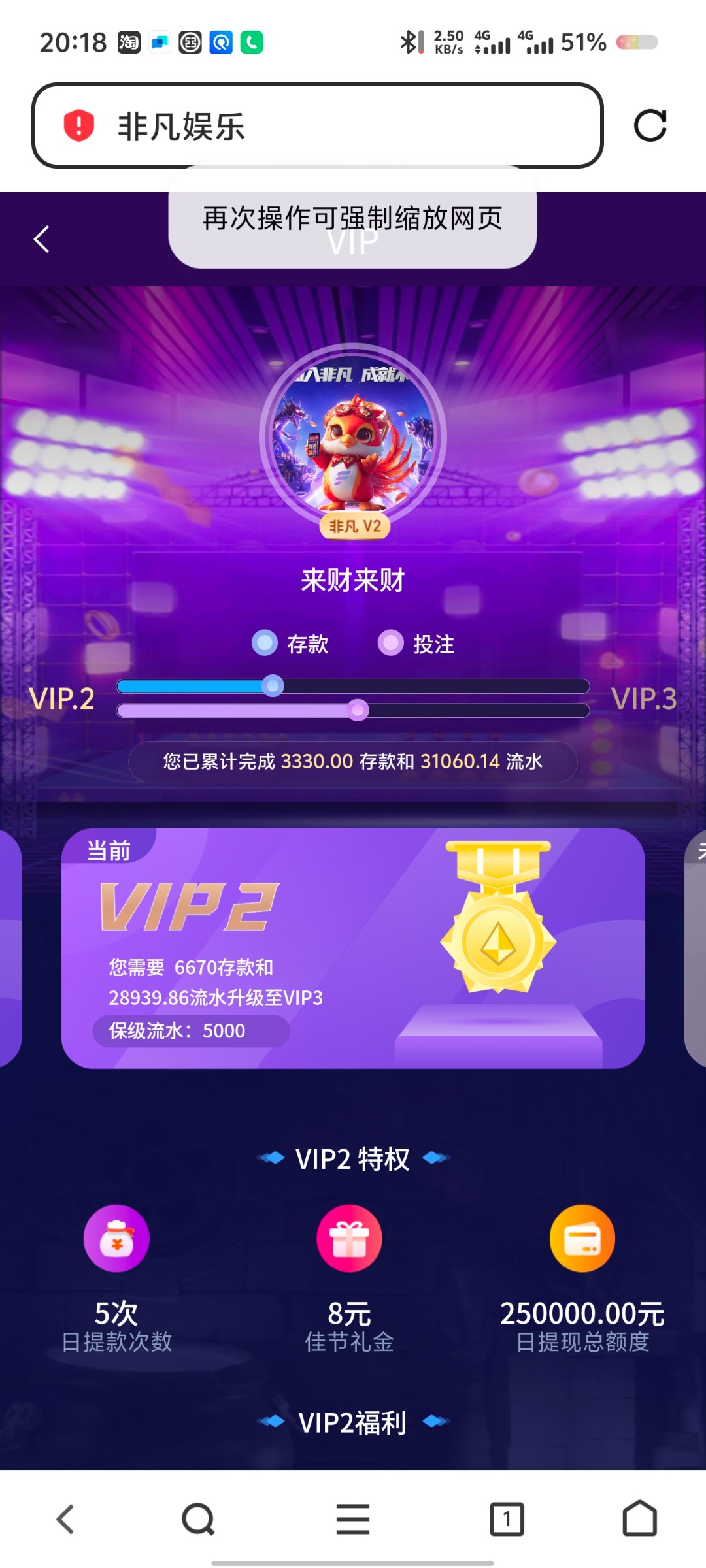Open the security warning shield icon
Screen dimensions: 706x1568
click(78, 125)
